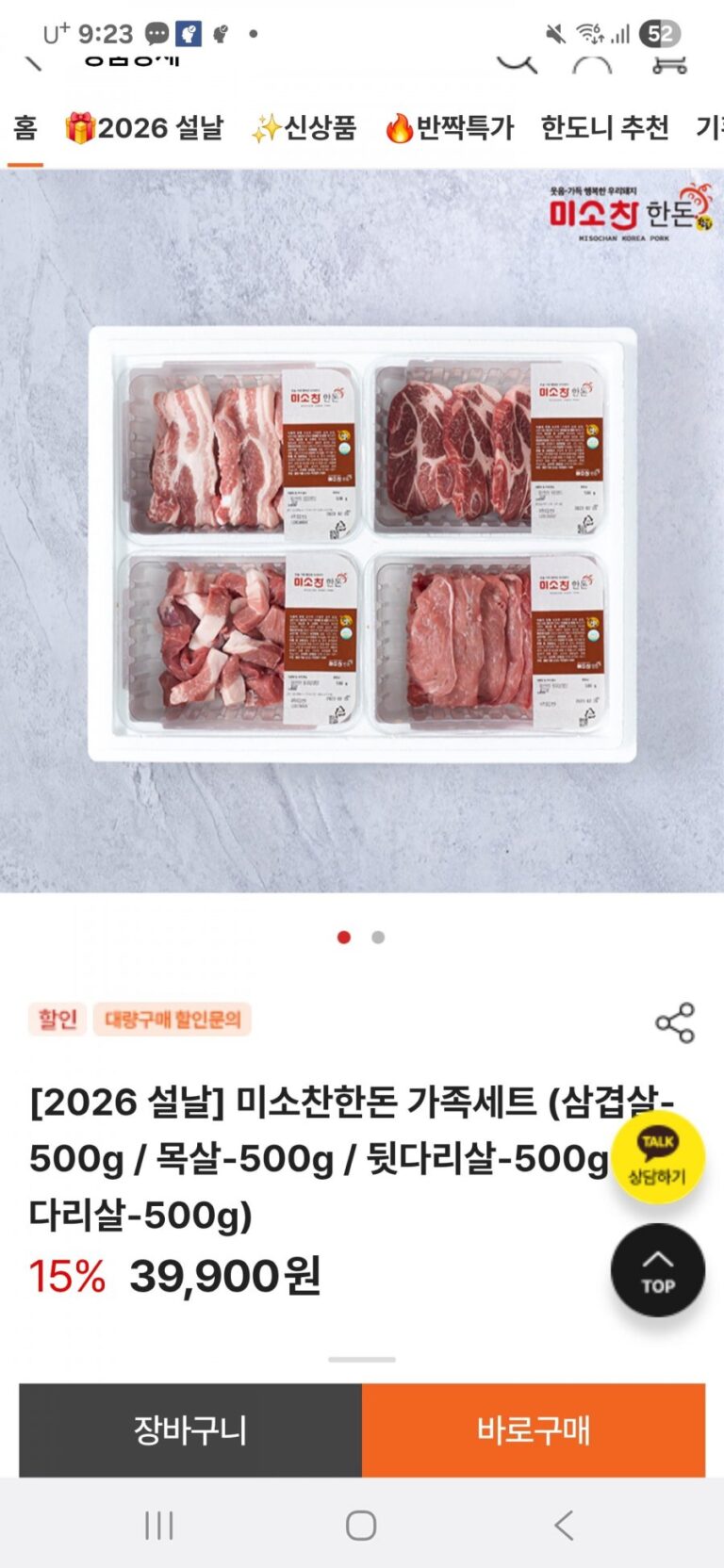
Task: Jump back to top with TOP button
Action: 658,1270
